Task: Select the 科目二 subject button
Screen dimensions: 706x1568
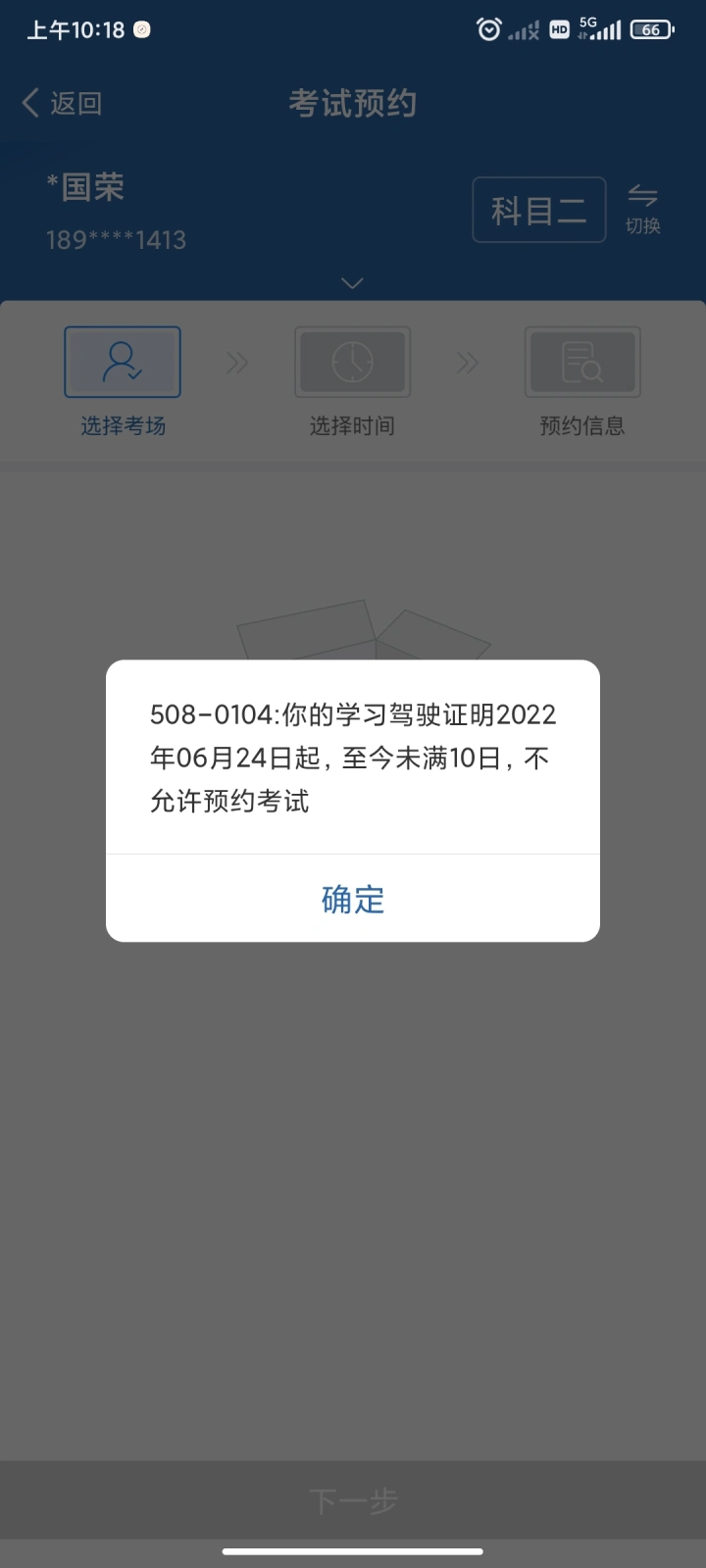Action: coord(538,210)
